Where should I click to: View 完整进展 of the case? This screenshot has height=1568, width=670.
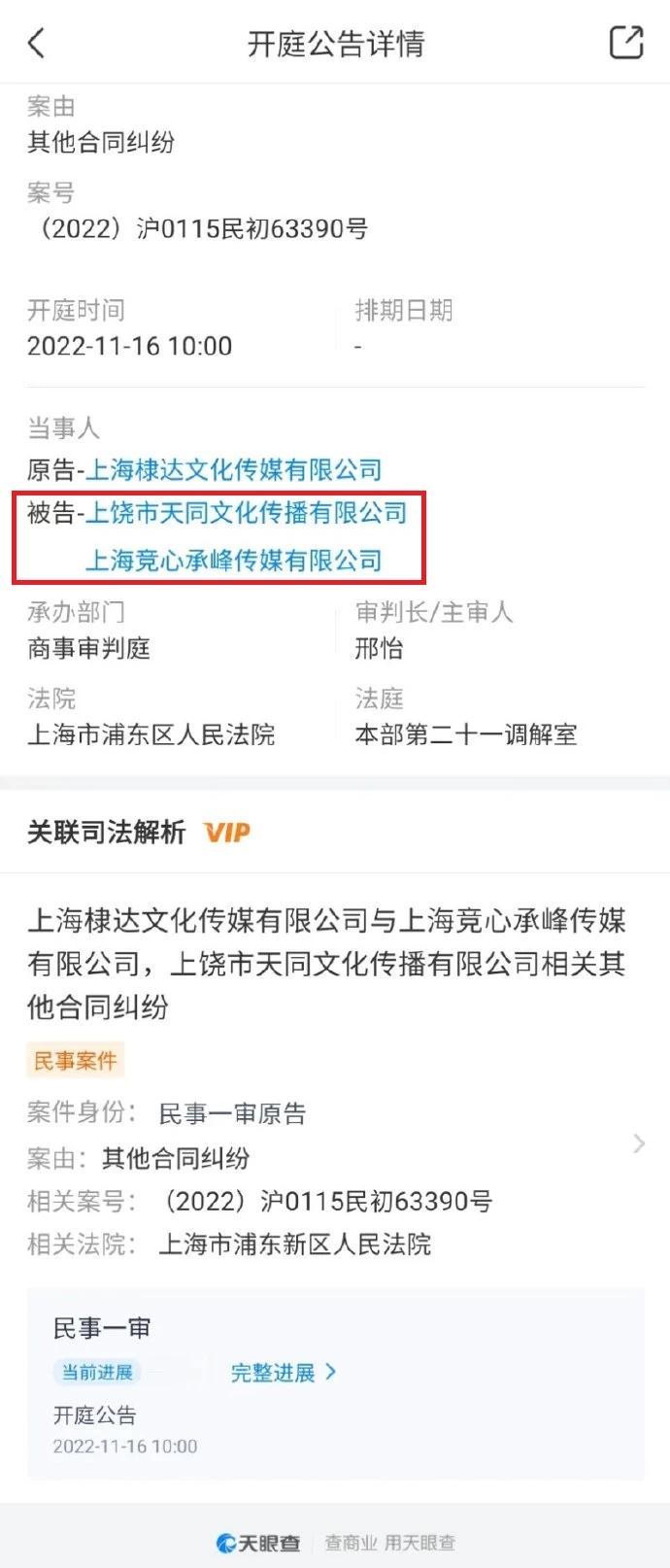(x=283, y=1373)
